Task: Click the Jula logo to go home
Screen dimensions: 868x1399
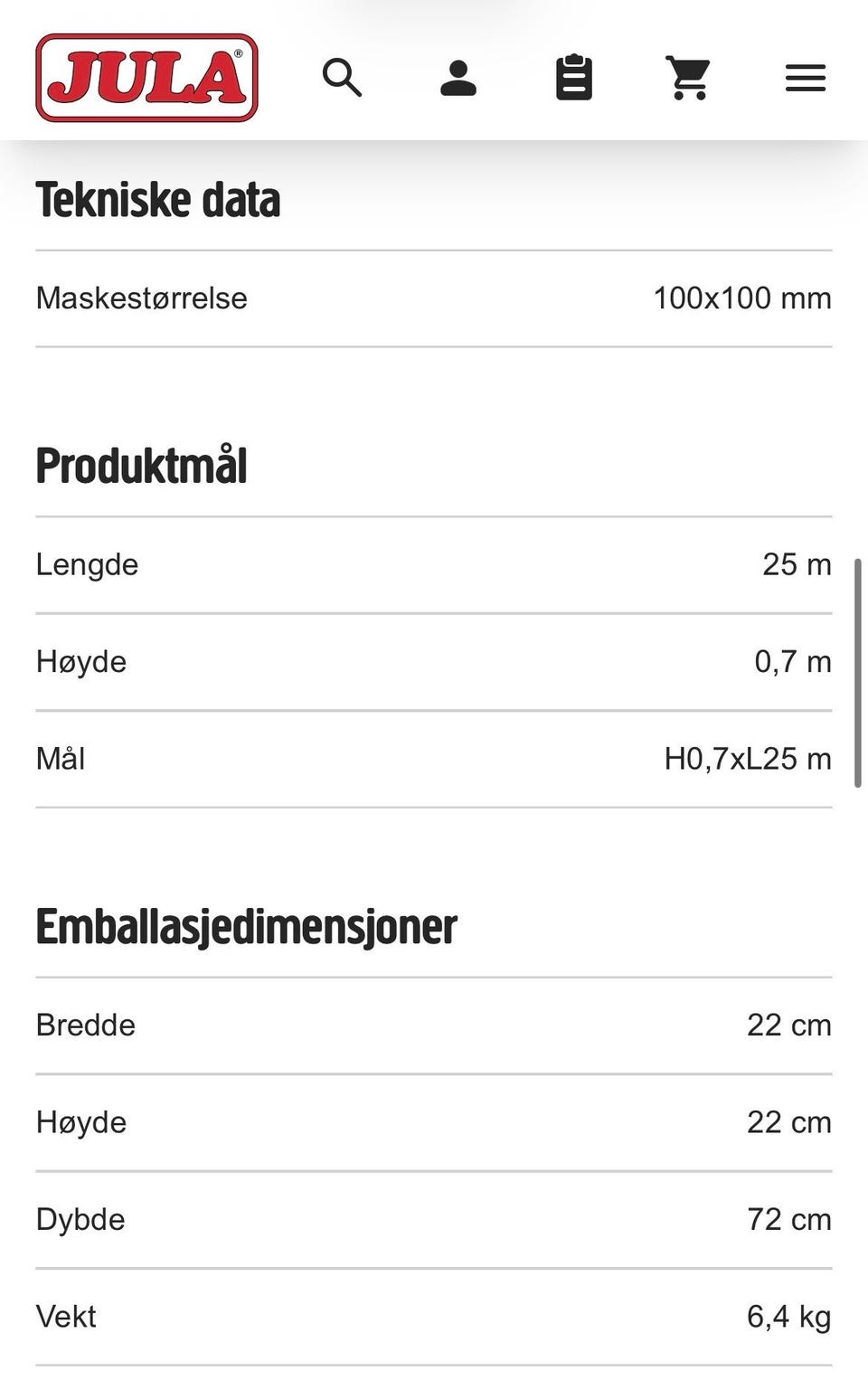Action: 146,78
